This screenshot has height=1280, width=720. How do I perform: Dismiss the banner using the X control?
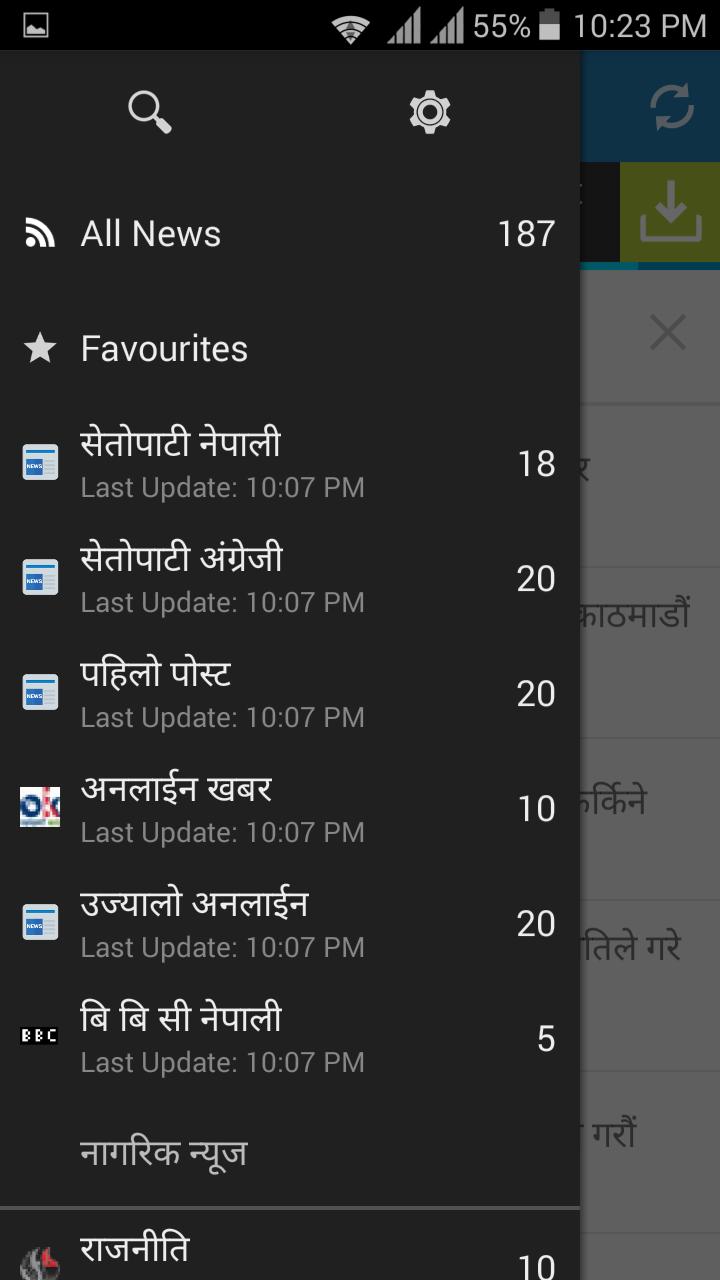[x=667, y=332]
